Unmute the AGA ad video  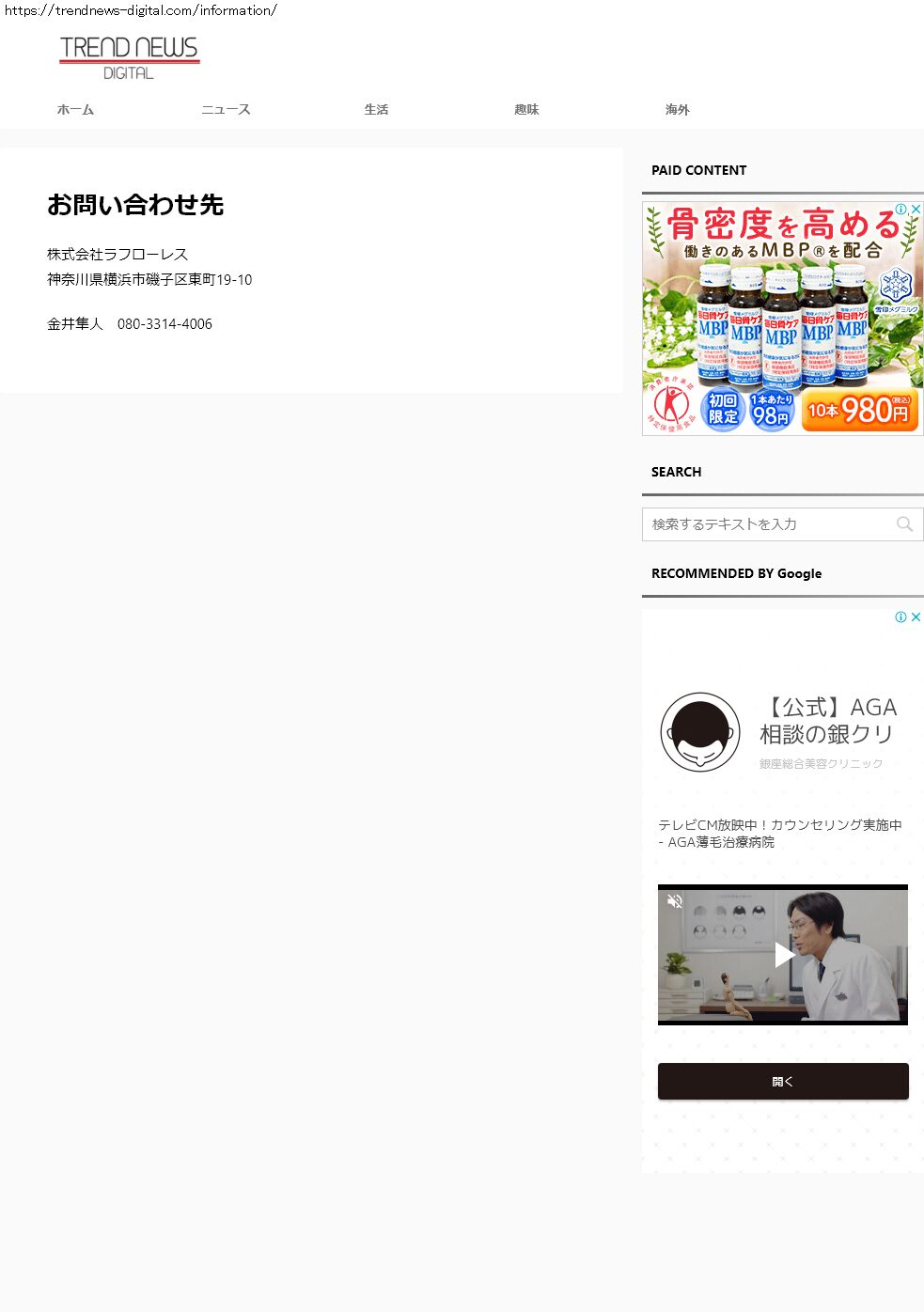pos(674,901)
